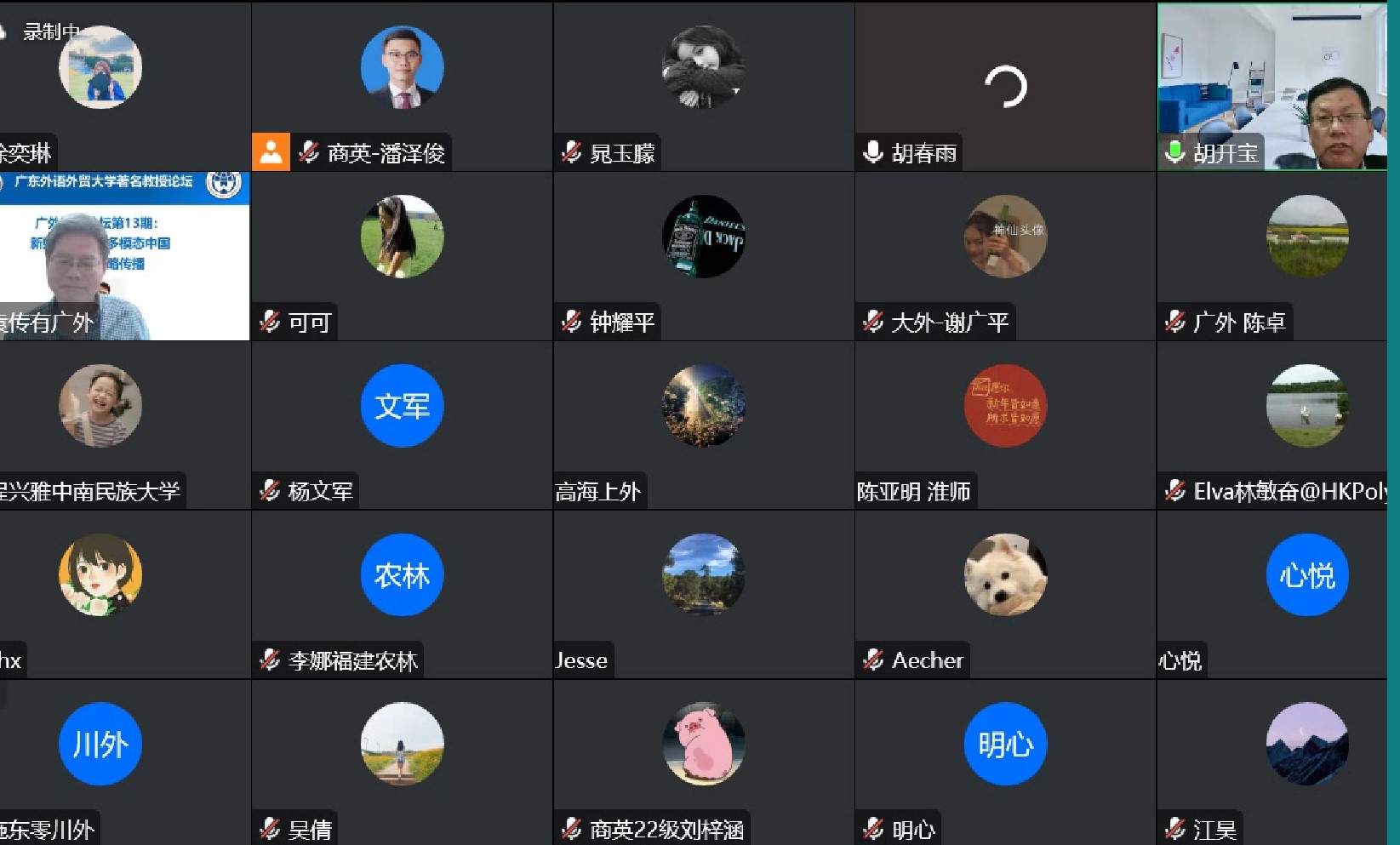The image size is (1400, 845).
Task: Select 商英-潘泽俊's video tile
Action: click(x=402, y=85)
